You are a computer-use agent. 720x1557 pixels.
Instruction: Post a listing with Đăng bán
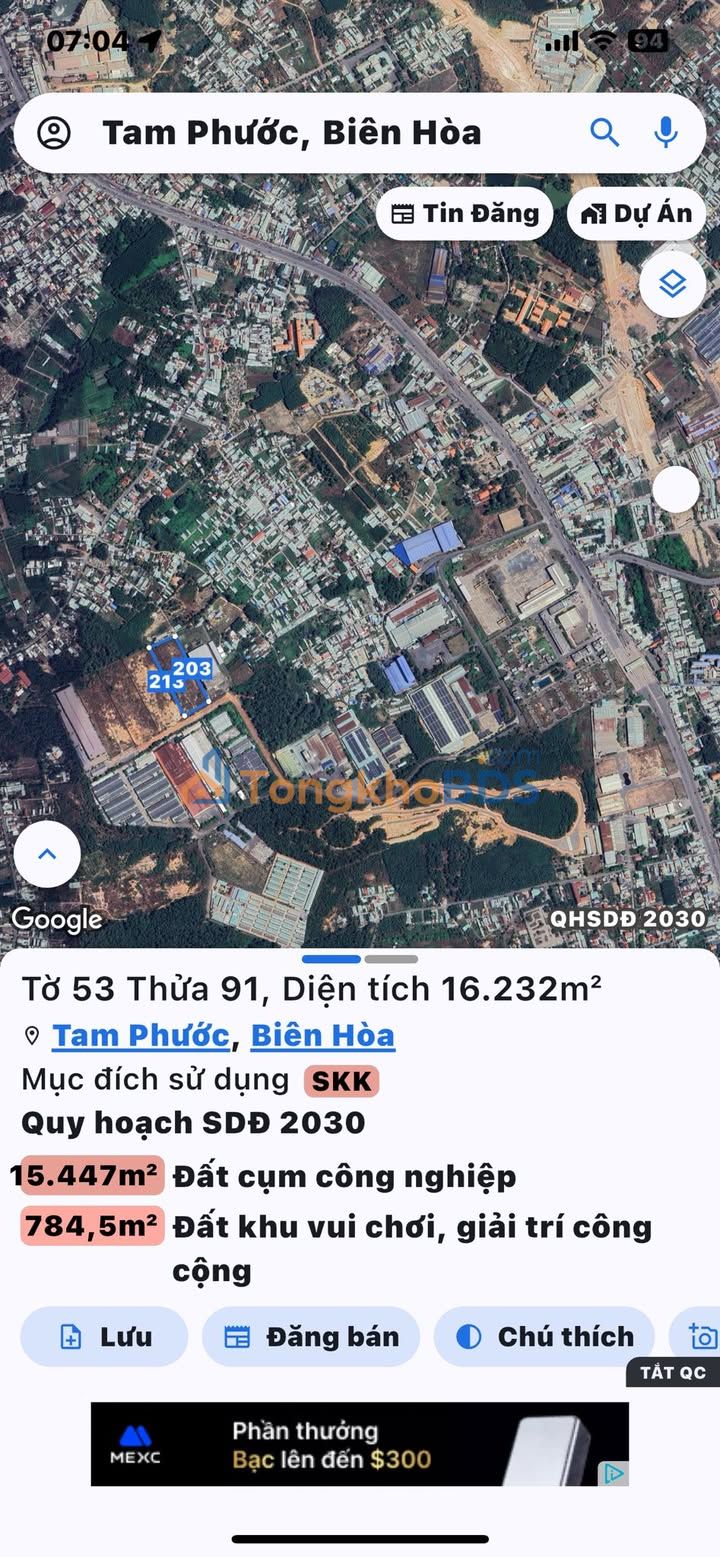tap(311, 1337)
